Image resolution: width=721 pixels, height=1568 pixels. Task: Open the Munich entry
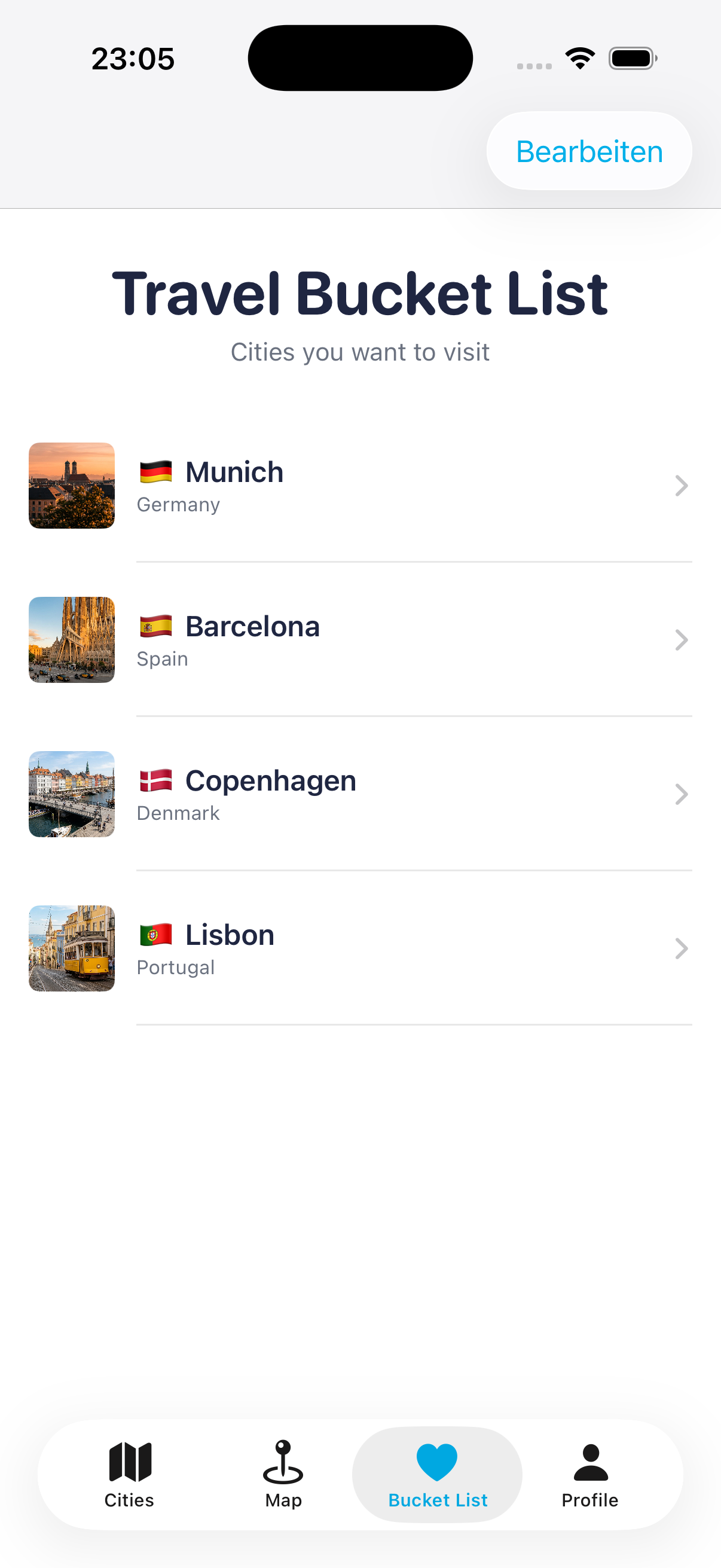[360, 486]
